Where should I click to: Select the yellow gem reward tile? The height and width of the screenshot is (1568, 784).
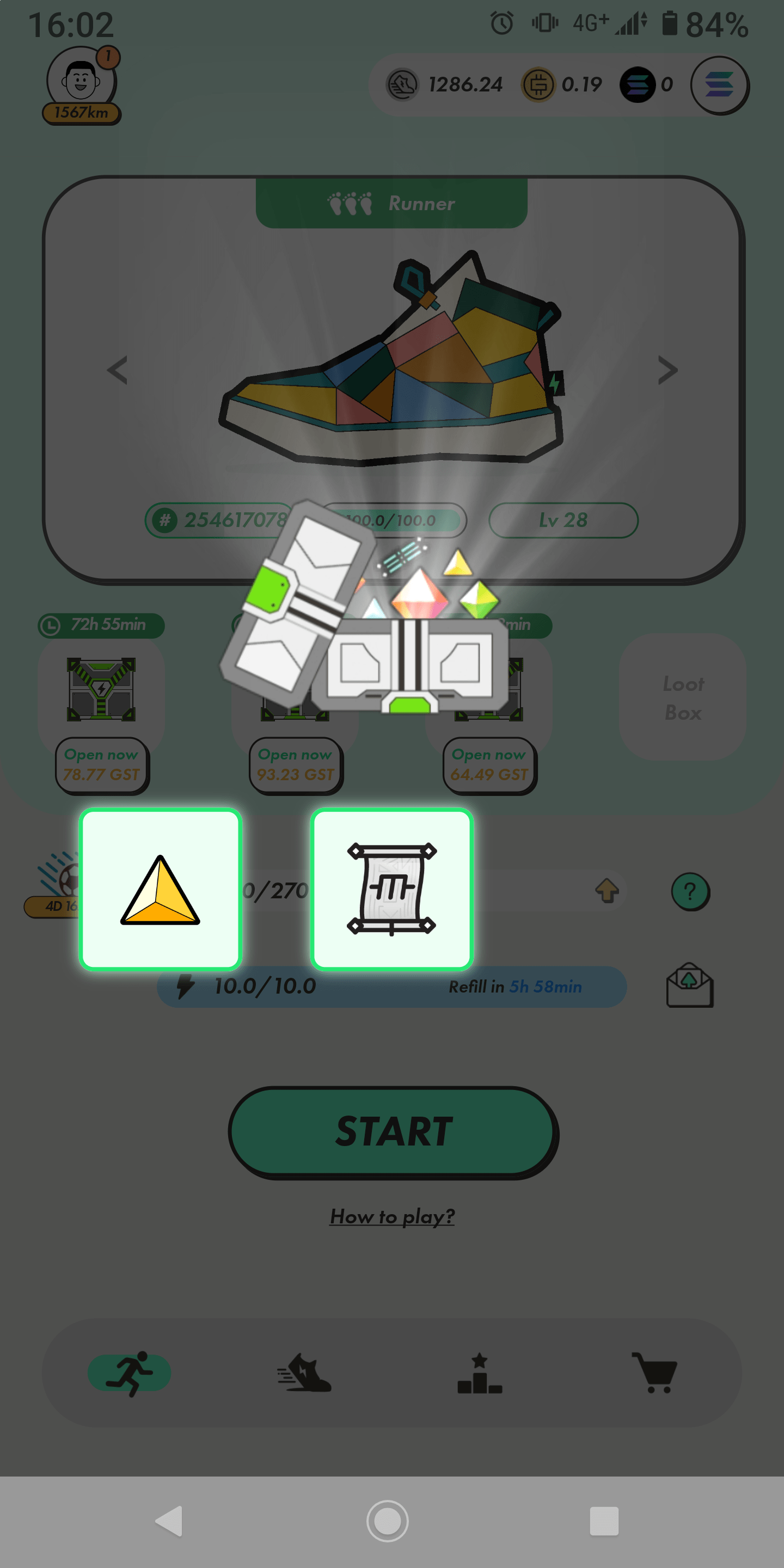(x=161, y=889)
